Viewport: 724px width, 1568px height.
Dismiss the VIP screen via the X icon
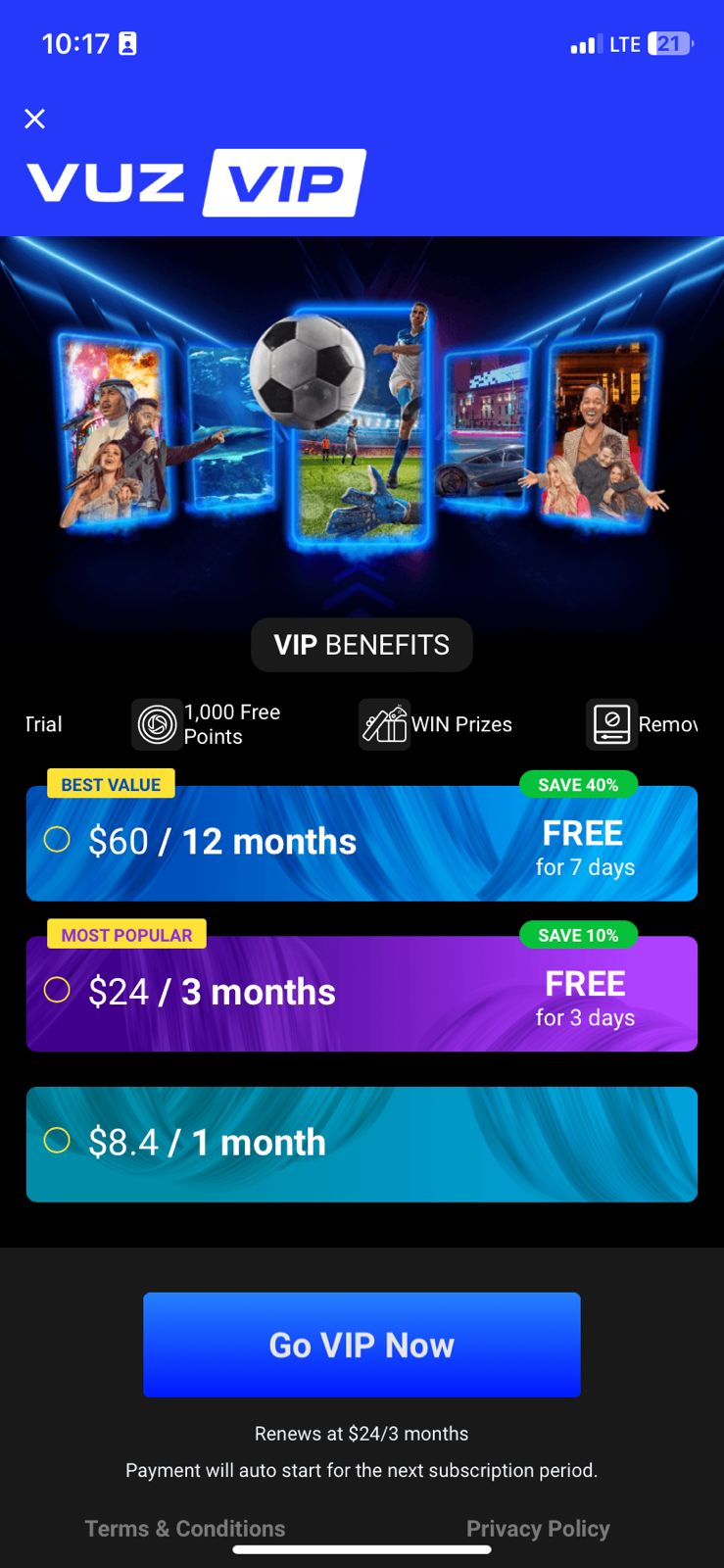35,119
